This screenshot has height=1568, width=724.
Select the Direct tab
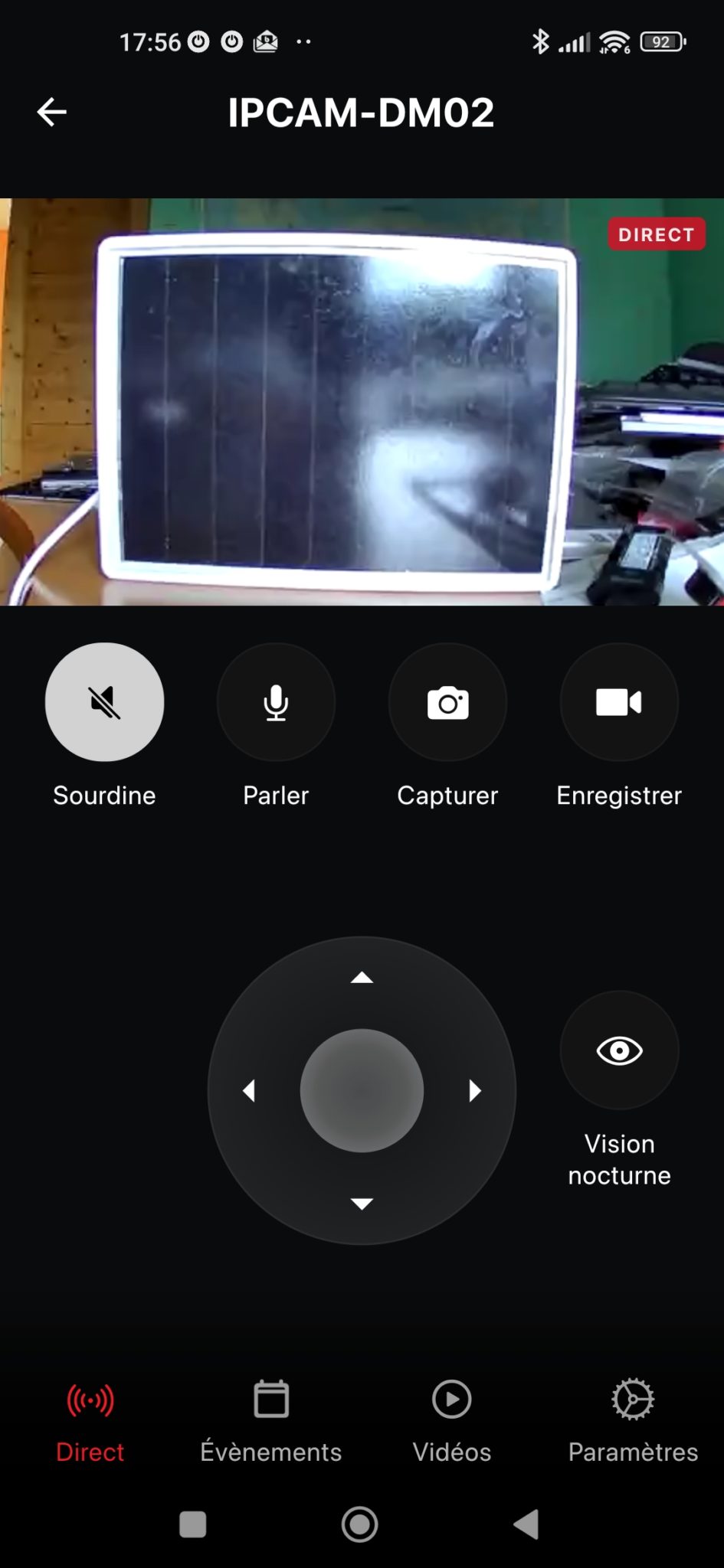[90, 1423]
